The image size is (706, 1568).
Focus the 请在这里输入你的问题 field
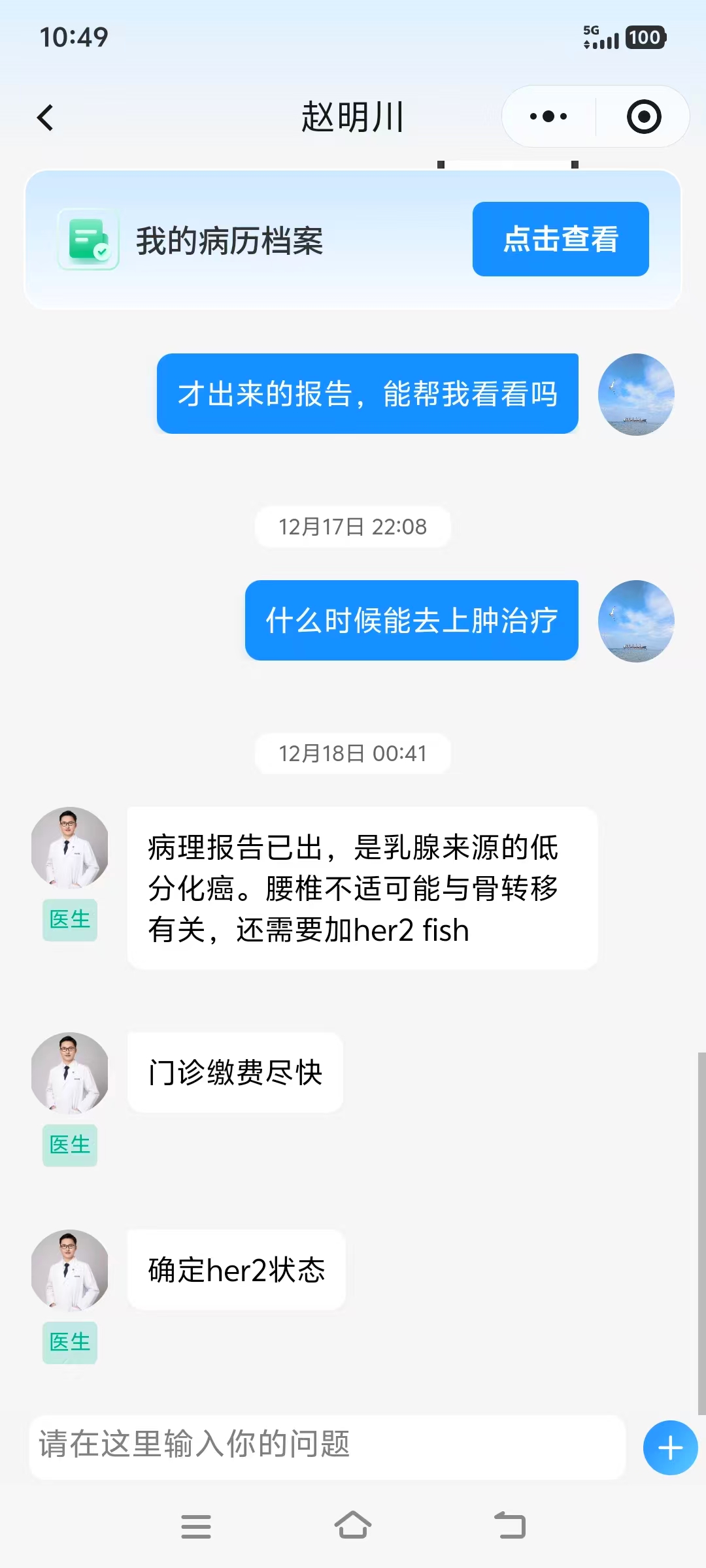tap(327, 1445)
